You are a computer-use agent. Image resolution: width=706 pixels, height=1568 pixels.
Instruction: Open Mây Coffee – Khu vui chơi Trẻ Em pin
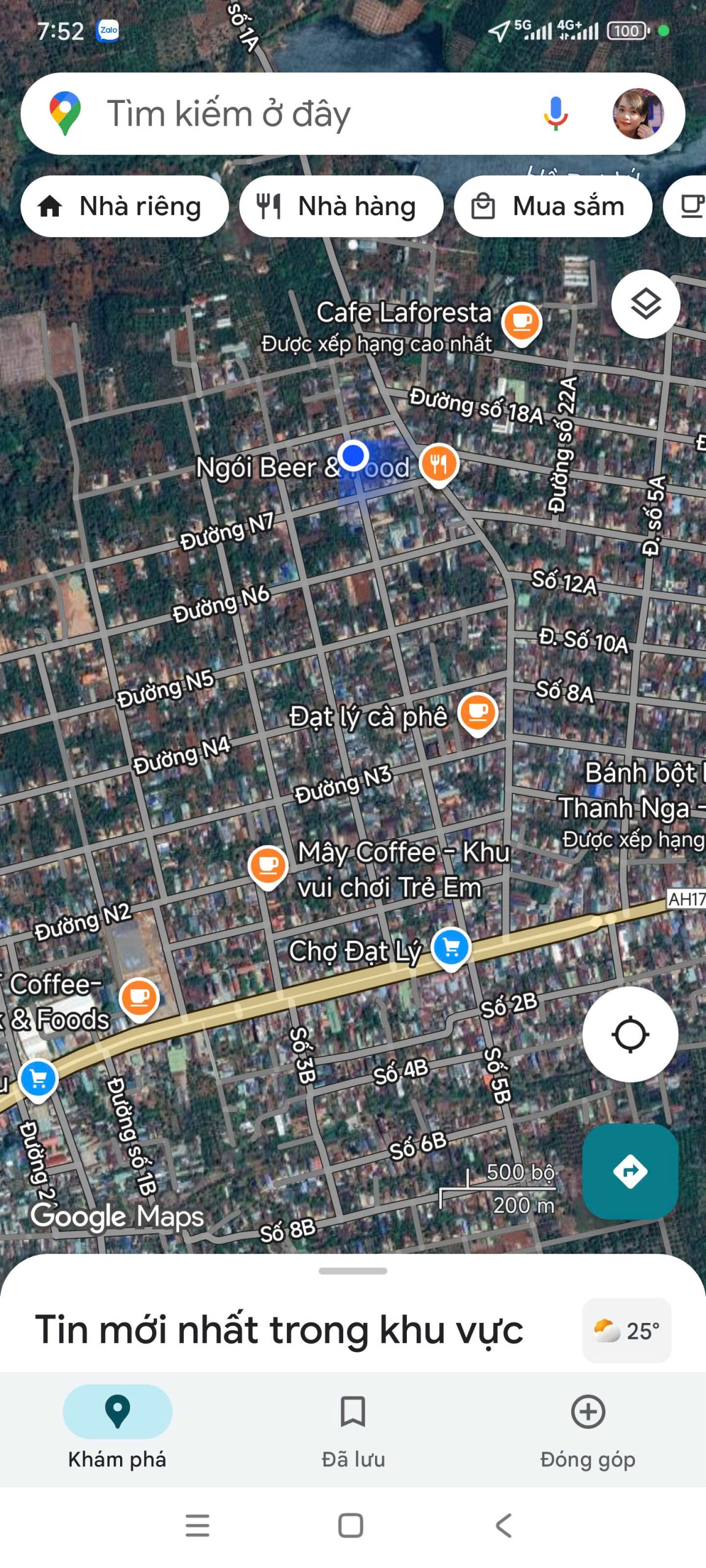coord(268,865)
